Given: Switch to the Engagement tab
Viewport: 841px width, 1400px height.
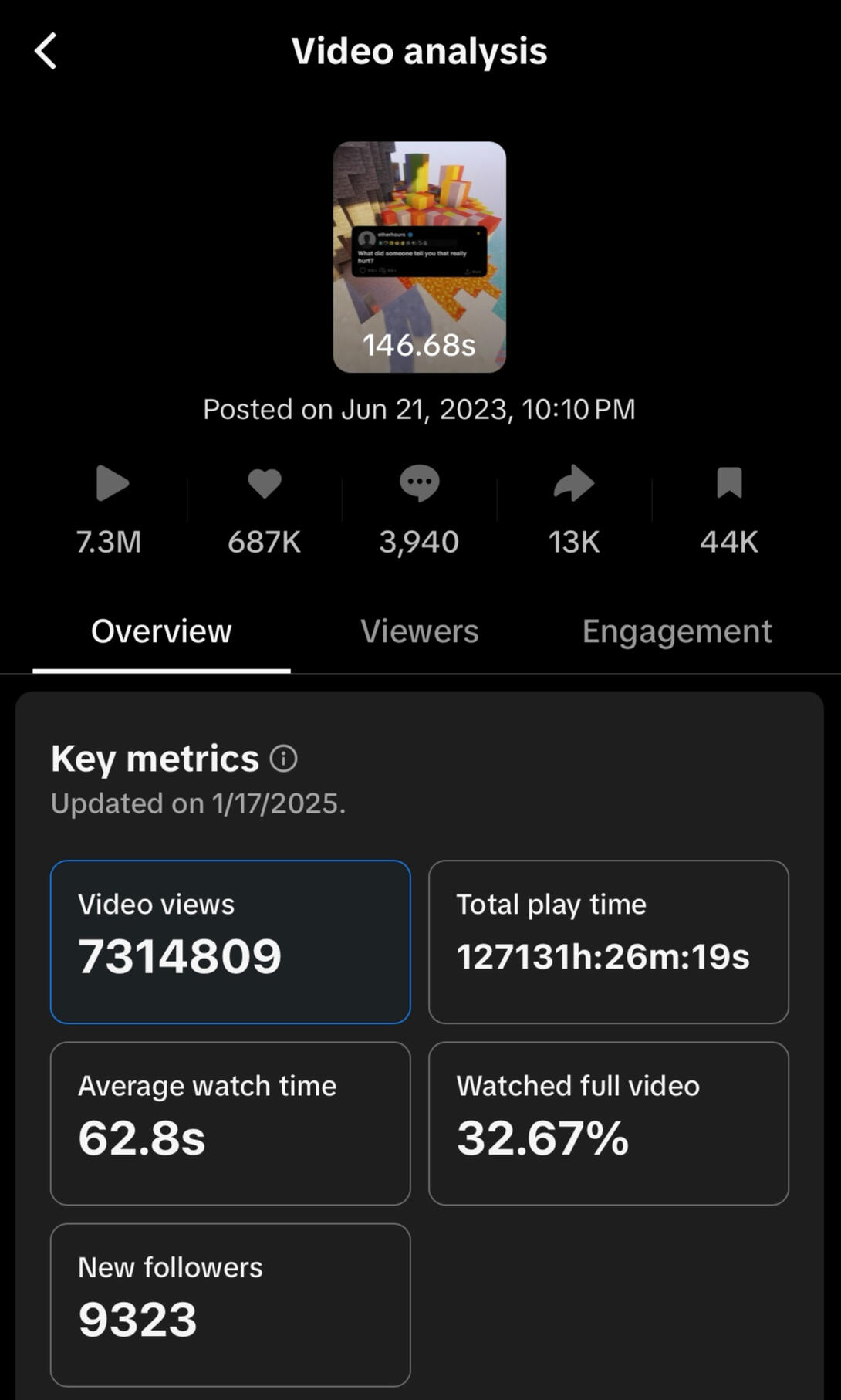Looking at the screenshot, I should (x=677, y=631).
